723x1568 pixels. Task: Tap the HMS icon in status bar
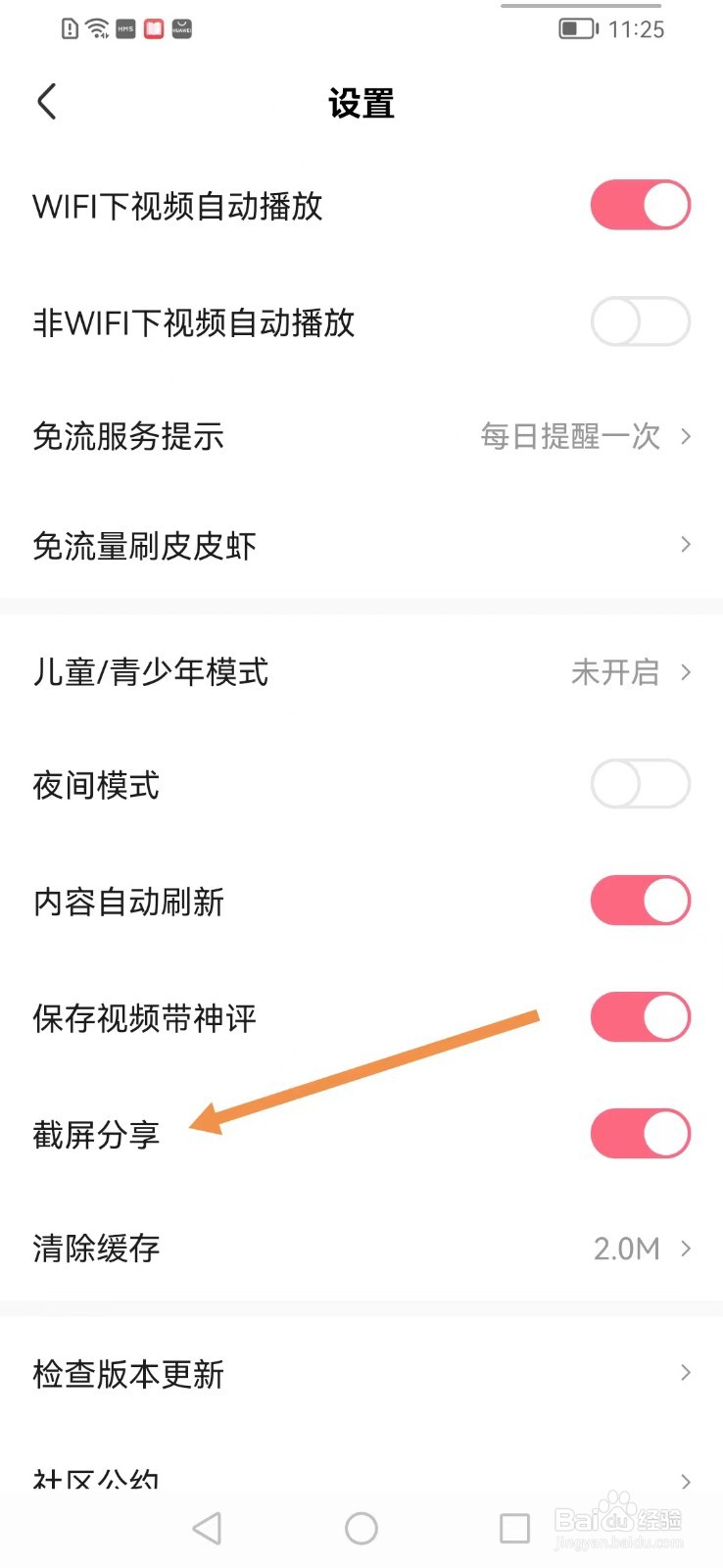(x=124, y=29)
